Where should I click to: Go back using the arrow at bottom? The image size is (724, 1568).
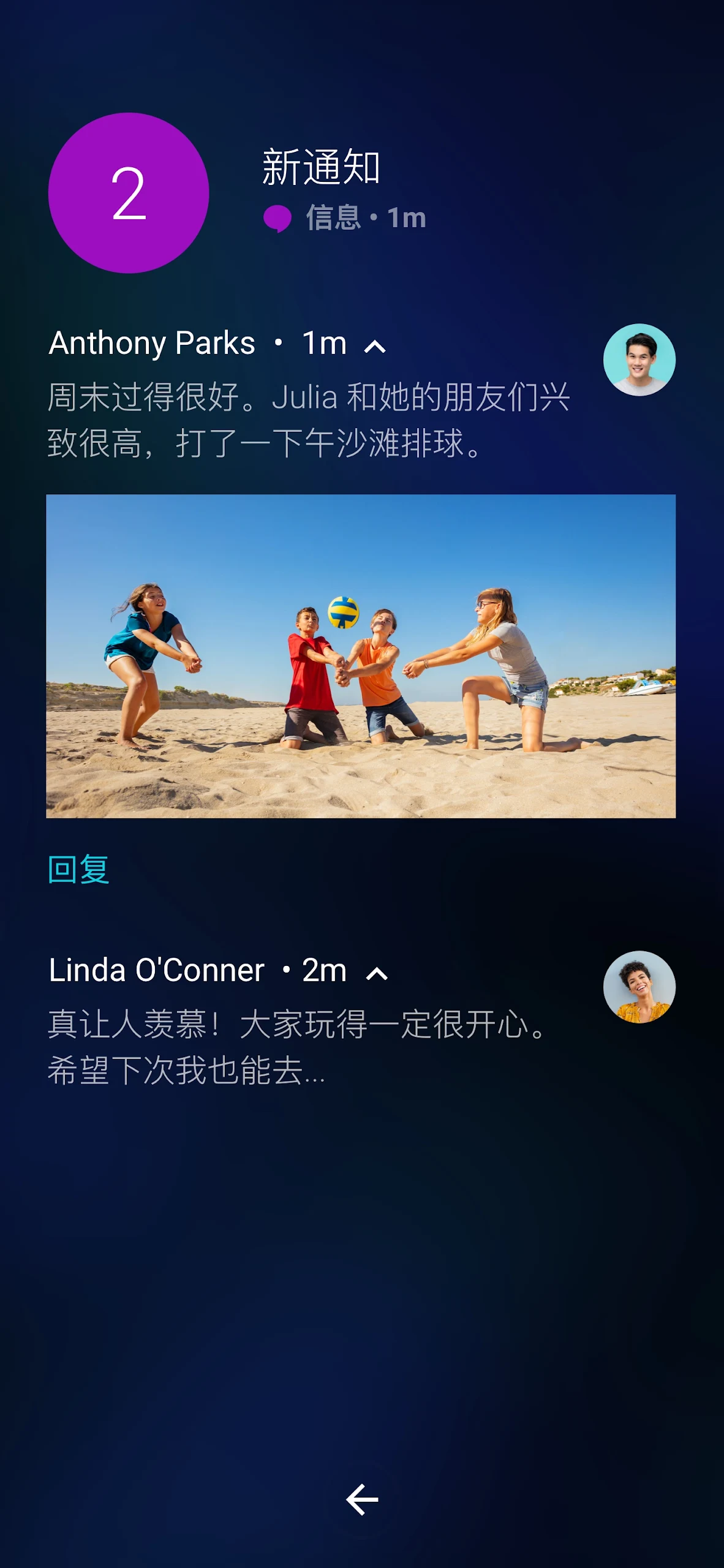coord(362,1499)
